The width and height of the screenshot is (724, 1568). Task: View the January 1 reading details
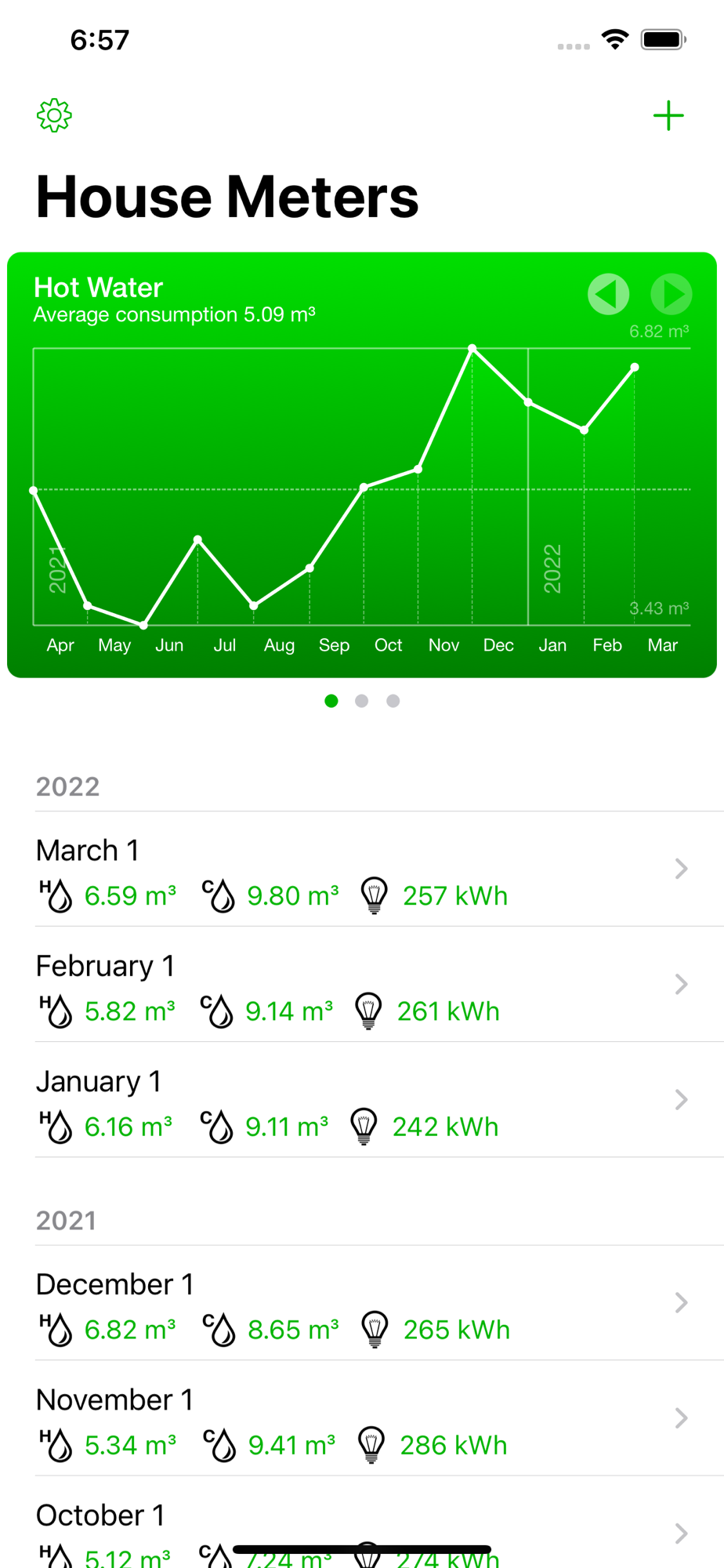pos(360,1100)
